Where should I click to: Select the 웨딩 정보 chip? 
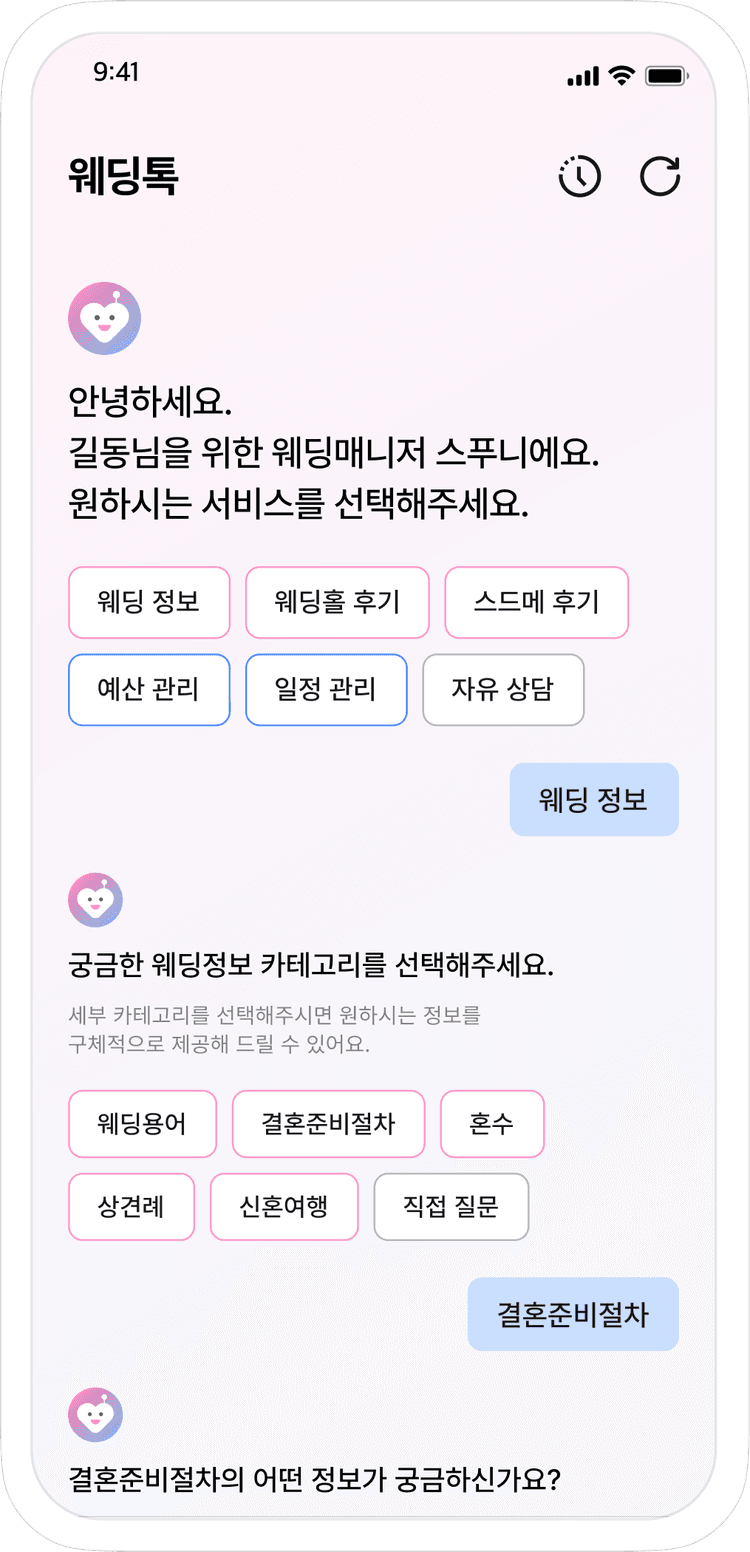click(x=149, y=602)
